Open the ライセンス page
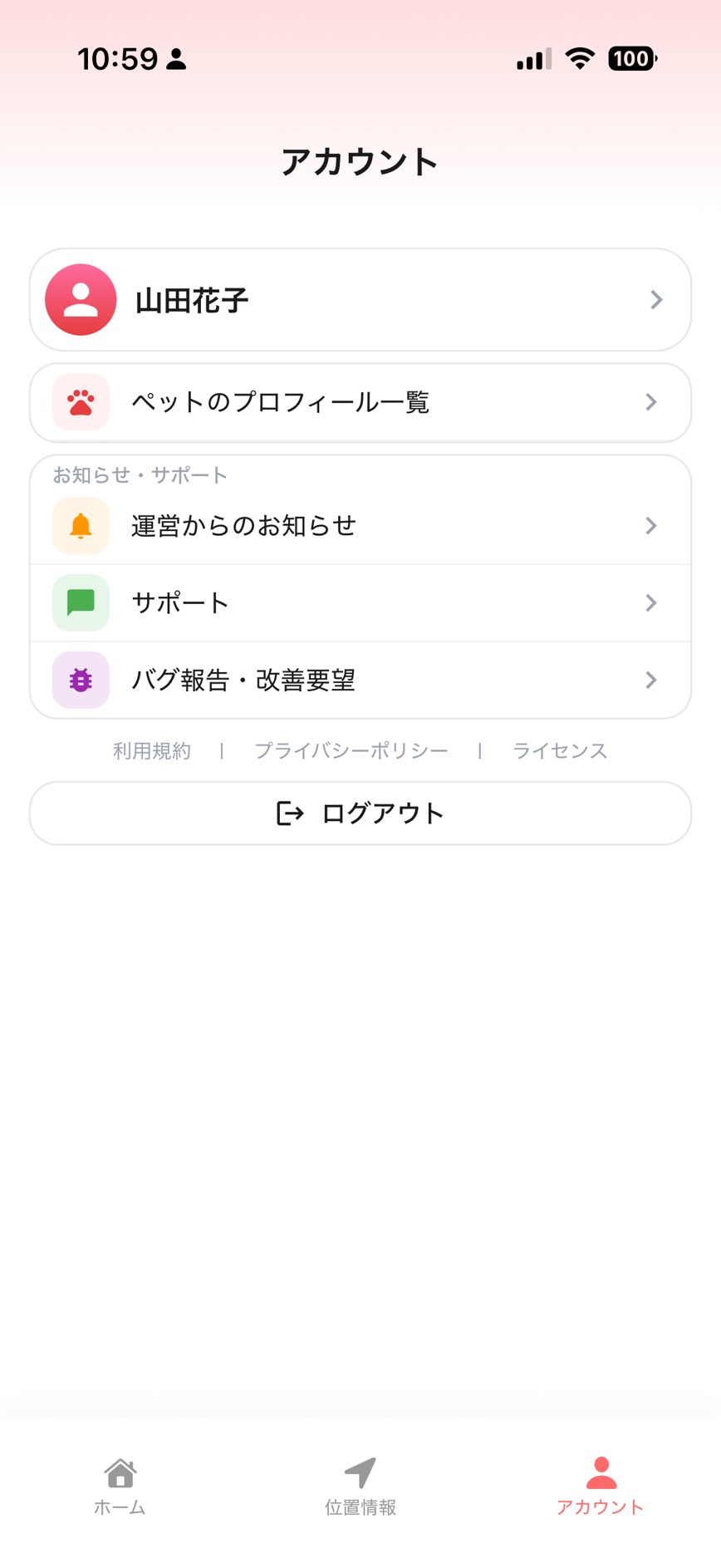 point(562,750)
